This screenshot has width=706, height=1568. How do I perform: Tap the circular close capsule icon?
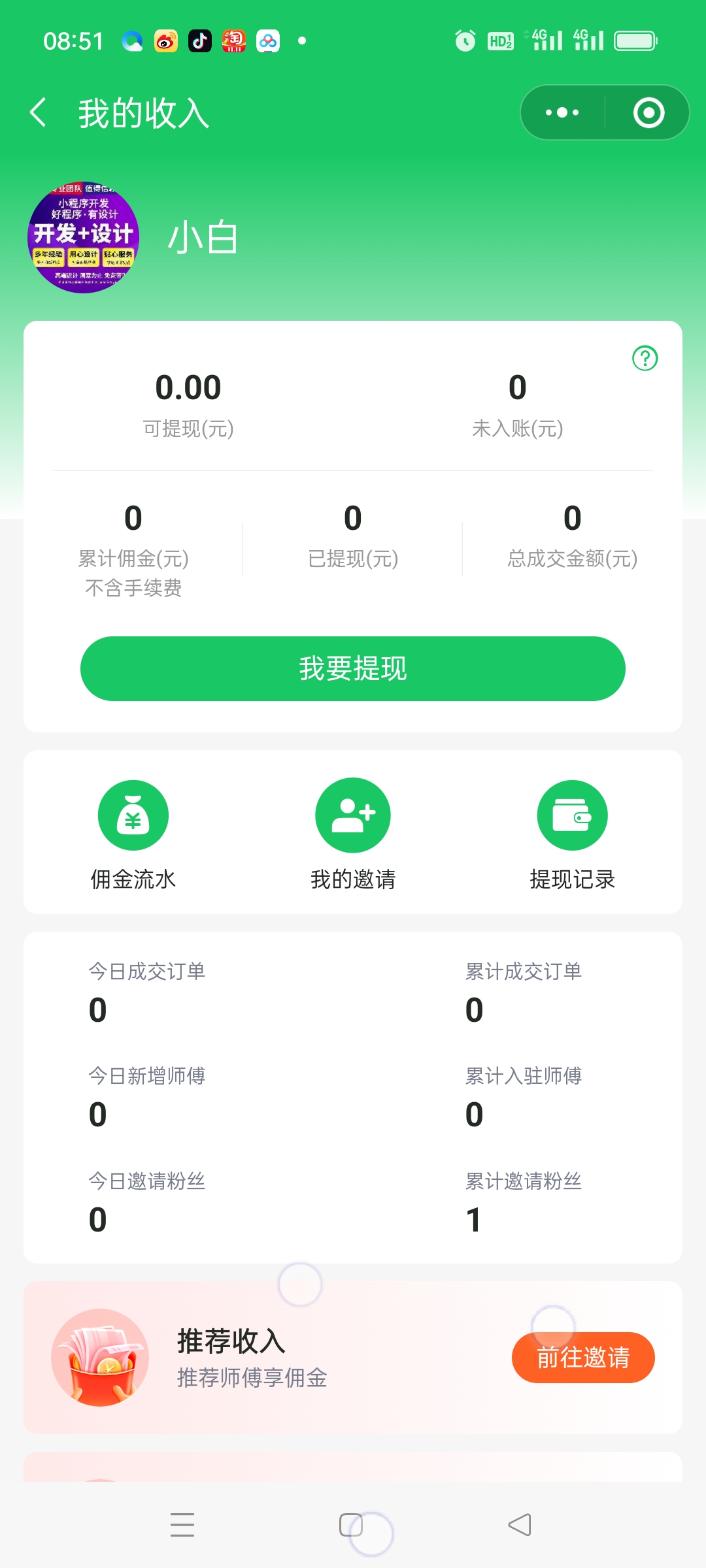(647, 112)
